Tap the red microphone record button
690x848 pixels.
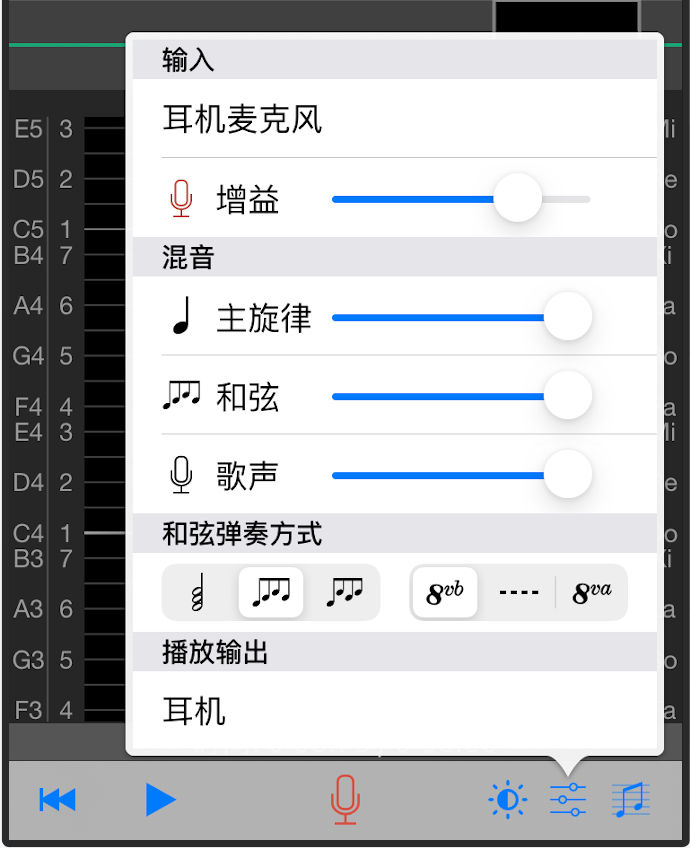(344, 799)
